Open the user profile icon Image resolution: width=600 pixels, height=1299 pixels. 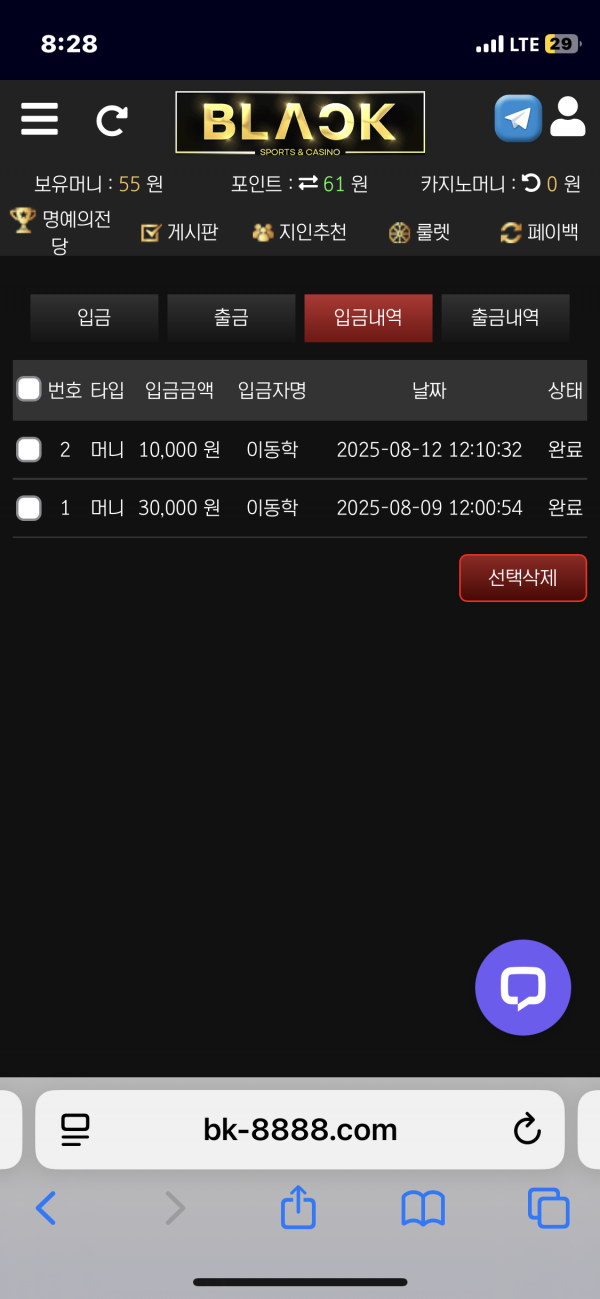568,118
